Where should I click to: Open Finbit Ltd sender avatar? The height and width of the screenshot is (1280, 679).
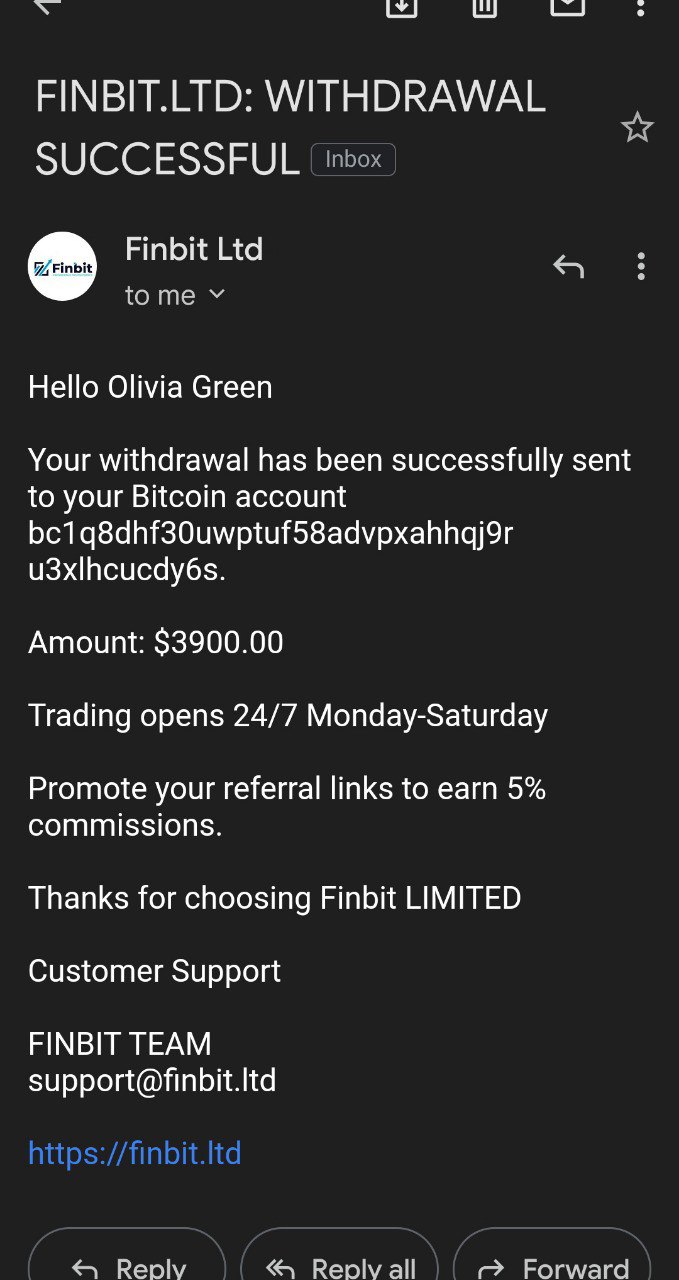click(62, 267)
